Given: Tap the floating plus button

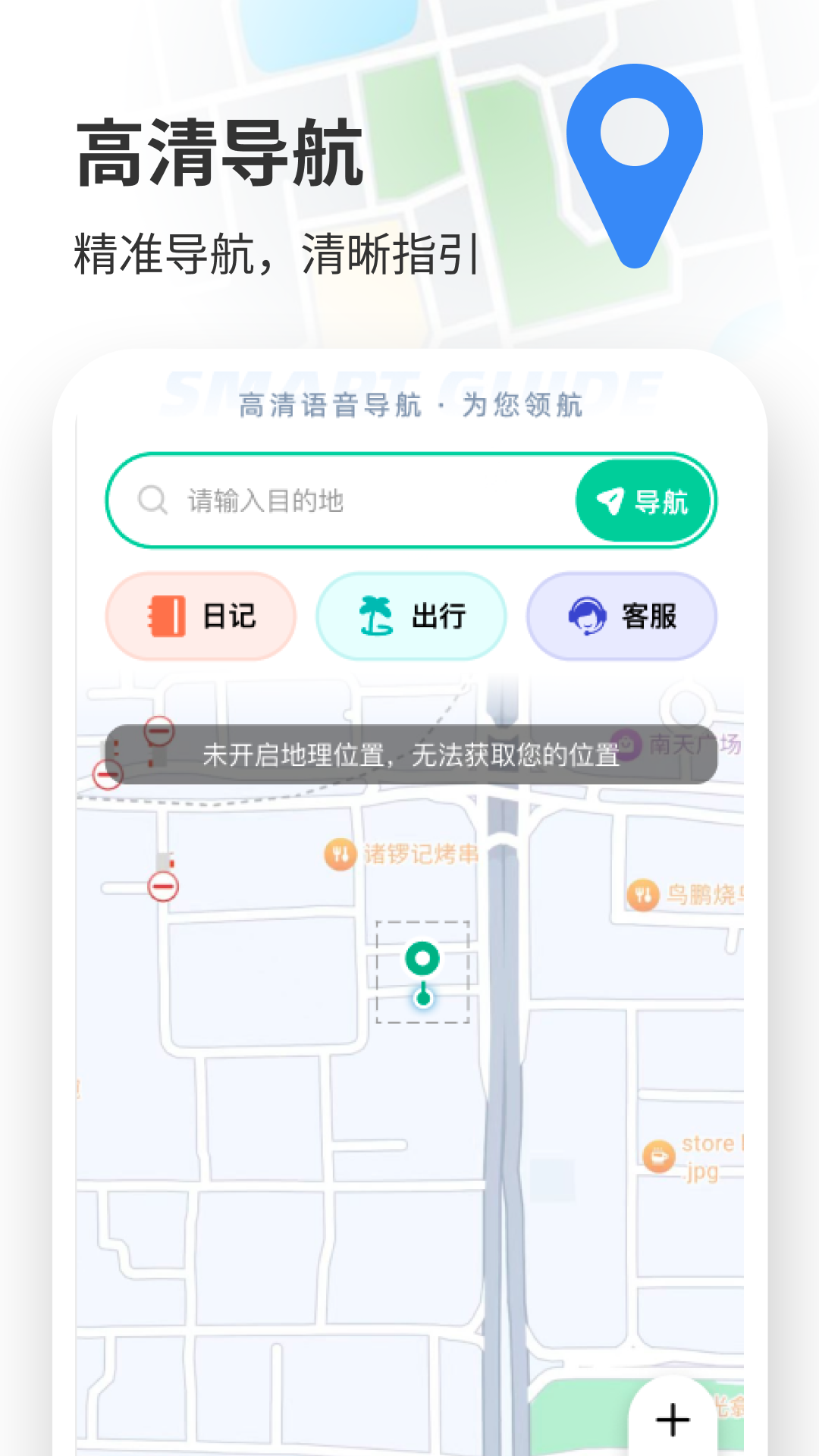Looking at the screenshot, I should [x=672, y=1419].
